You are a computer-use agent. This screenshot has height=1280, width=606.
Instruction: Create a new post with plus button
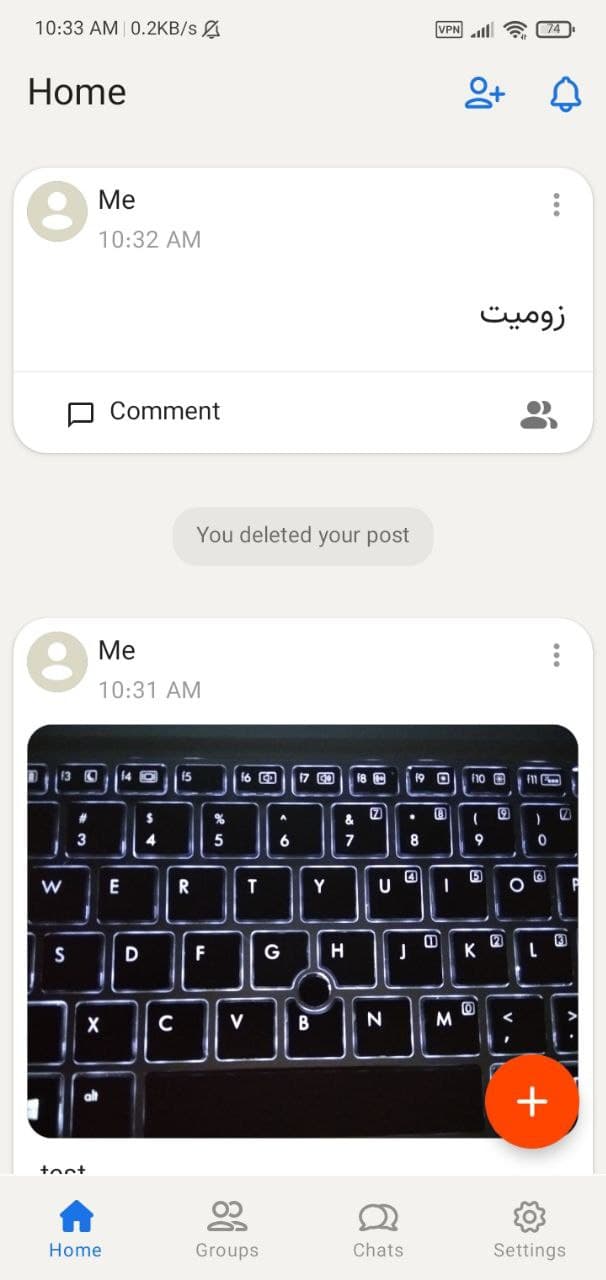(531, 1101)
